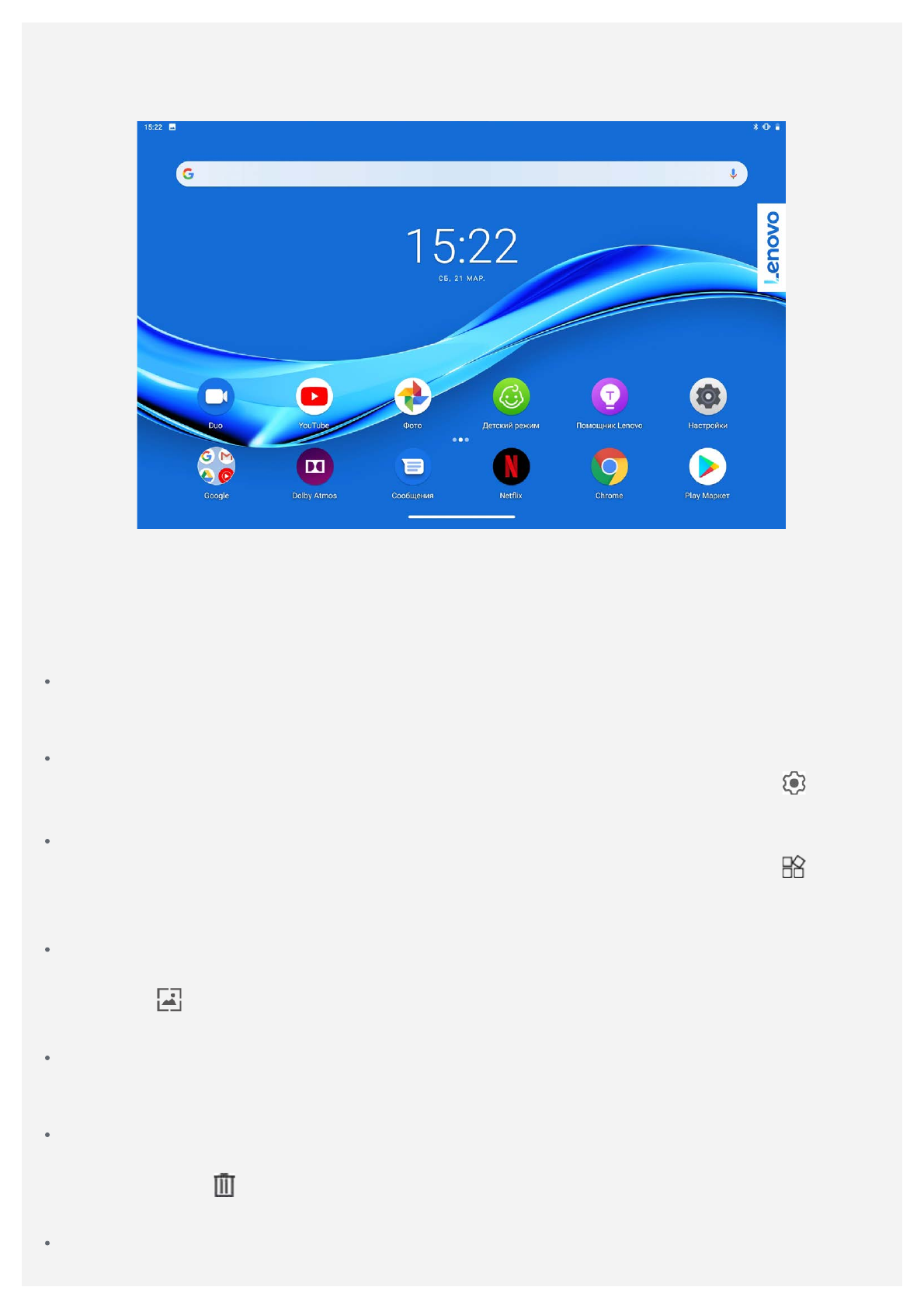Screen dimensions: 924x1308
Task: Open the Google apps folder
Action: [x=215, y=466]
